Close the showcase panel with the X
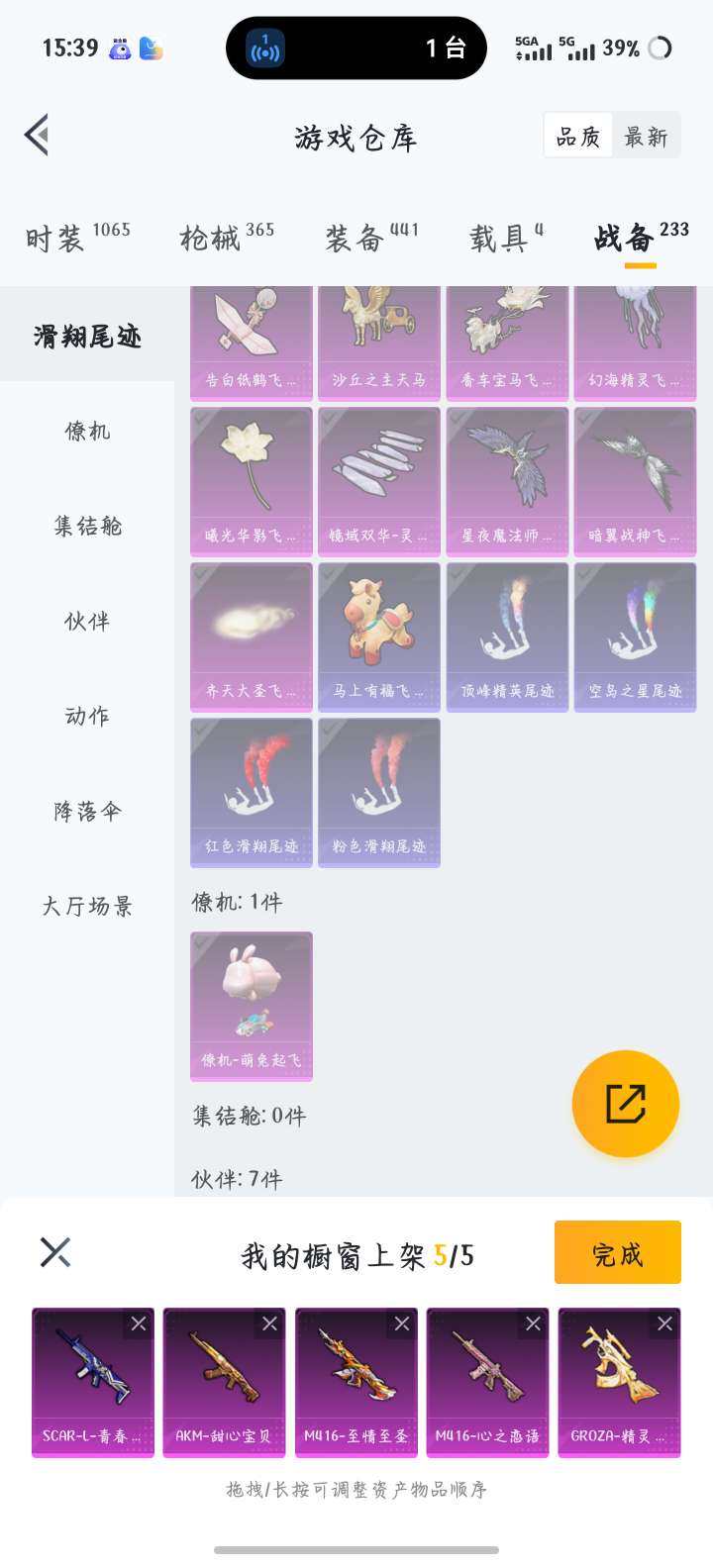Screen dimensions: 713x1568 [53, 1252]
